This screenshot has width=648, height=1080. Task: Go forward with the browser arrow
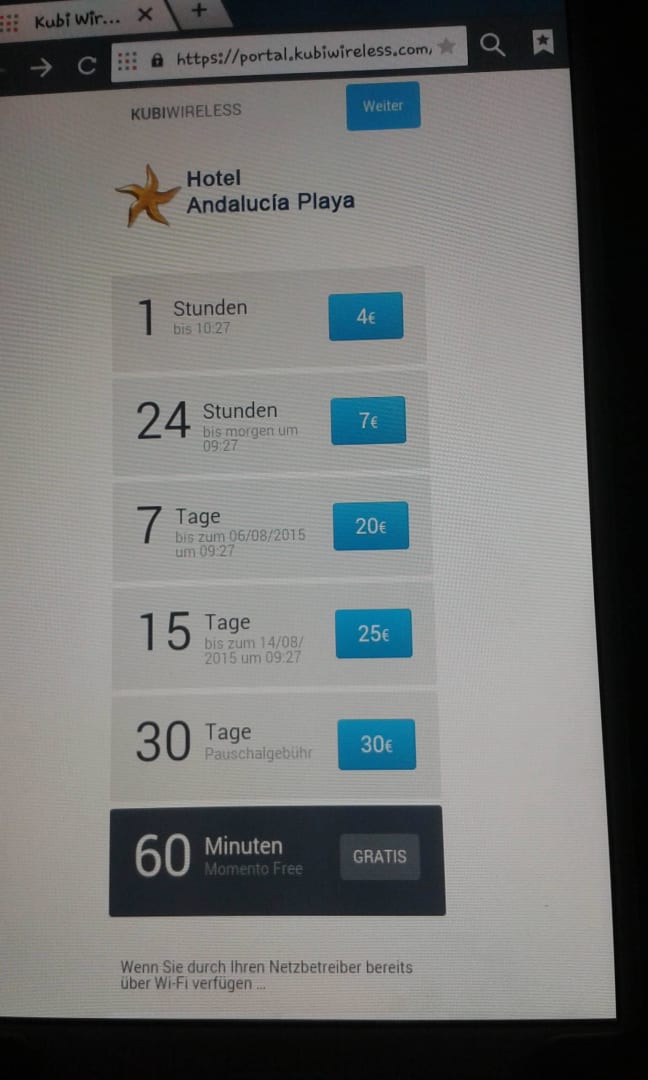tap(41, 67)
